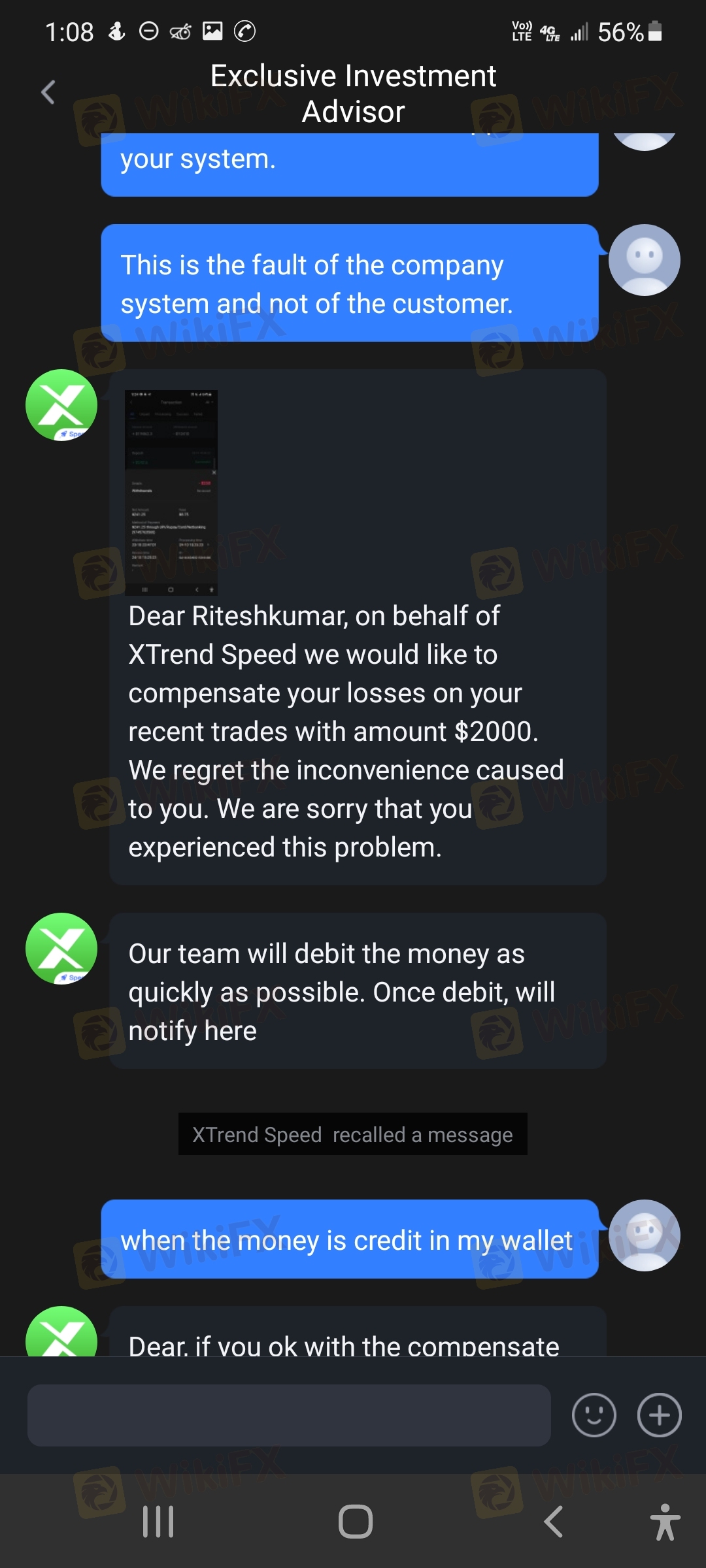Open the transaction screenshot image in the chat
Viewport: 706px width, 1568px height.
click(171, 493)
